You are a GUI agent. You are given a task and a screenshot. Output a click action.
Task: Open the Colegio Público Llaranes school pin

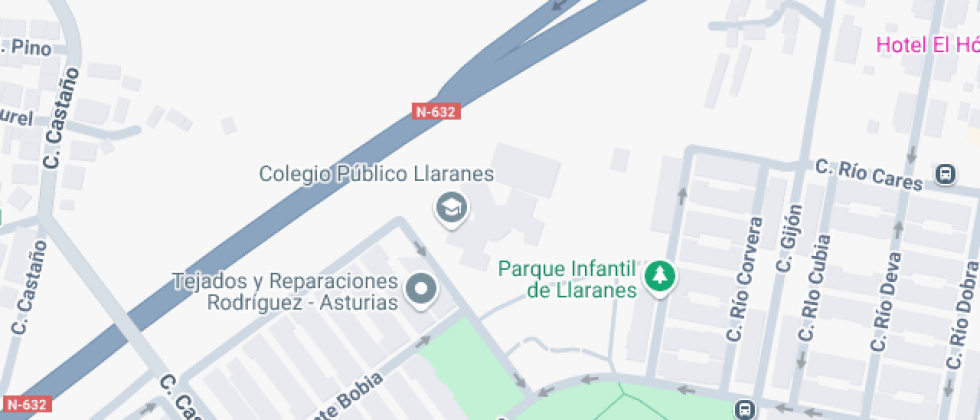(452, 209)
